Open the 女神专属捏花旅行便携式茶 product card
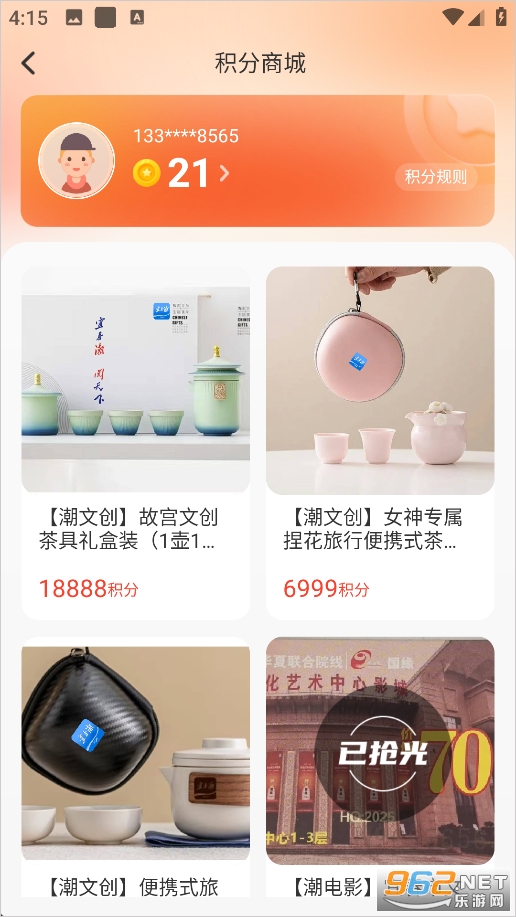The image size is (516, 917). pos(380,443)
